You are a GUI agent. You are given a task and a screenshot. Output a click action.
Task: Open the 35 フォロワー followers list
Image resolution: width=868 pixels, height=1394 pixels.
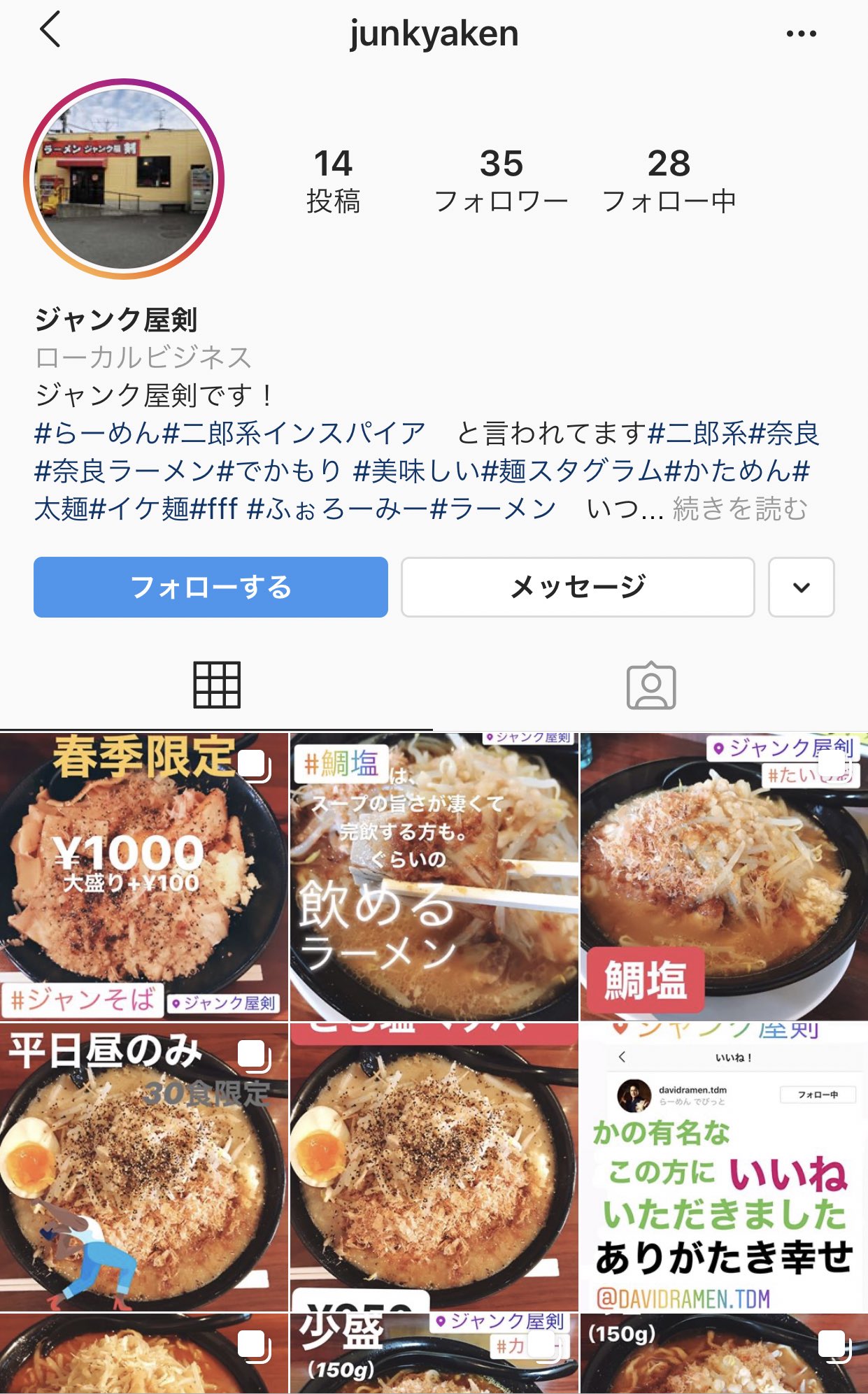[x=501, y=181]
